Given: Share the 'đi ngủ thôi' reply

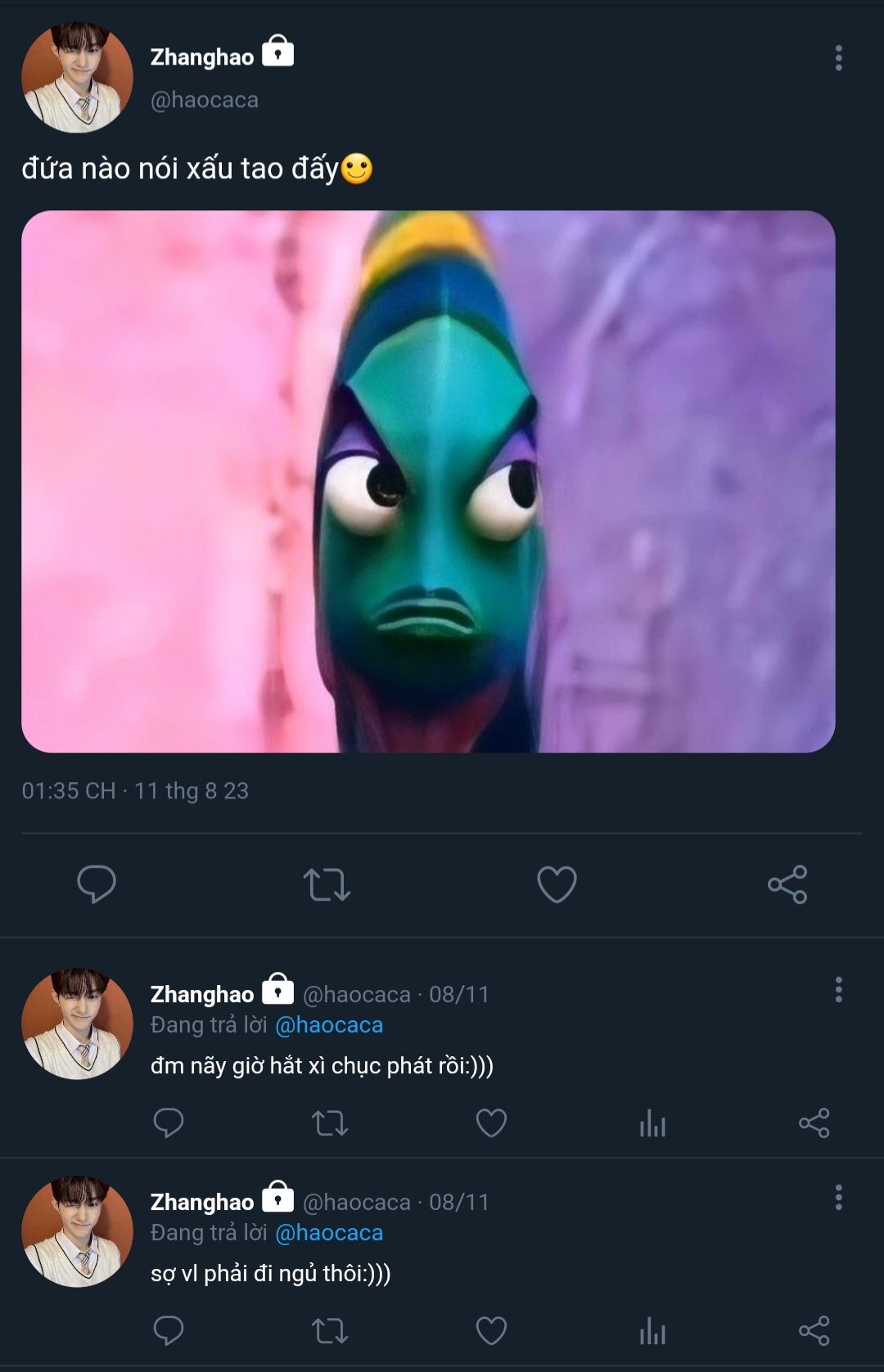Looking at the screenshot, I should (x=814, y=1331).
